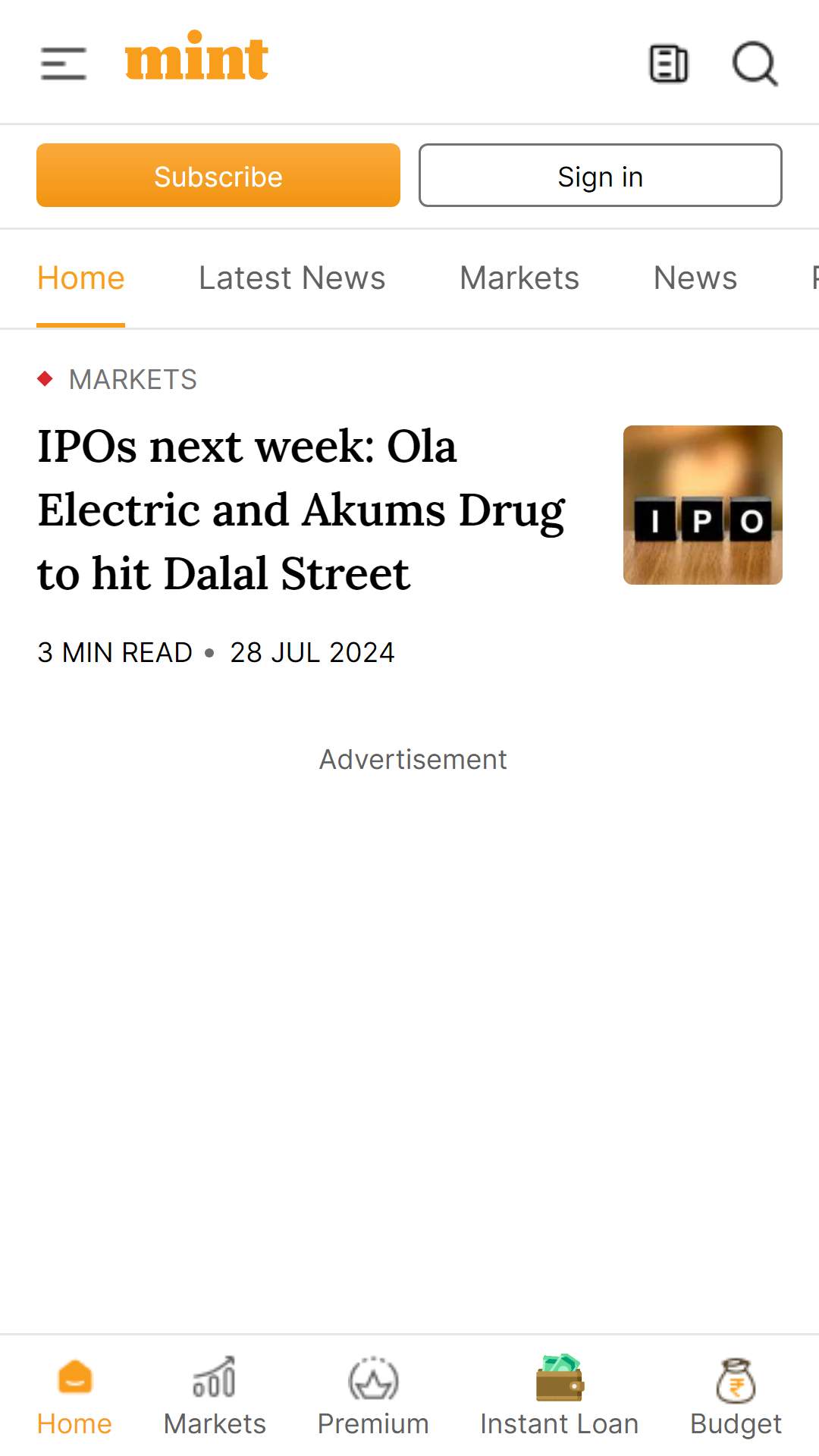Tap the mint logo

(196, 56)
